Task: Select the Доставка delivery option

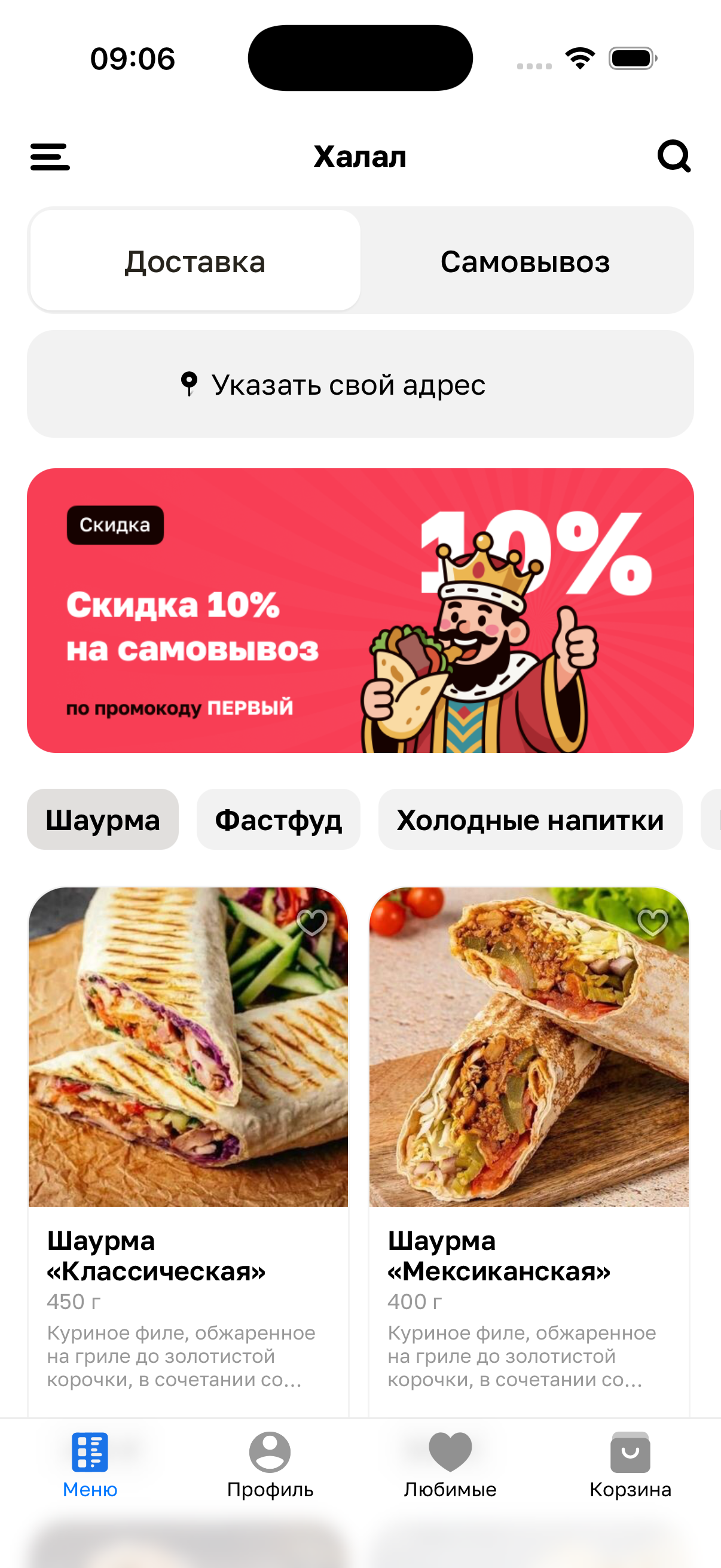Action: [195, 261]
